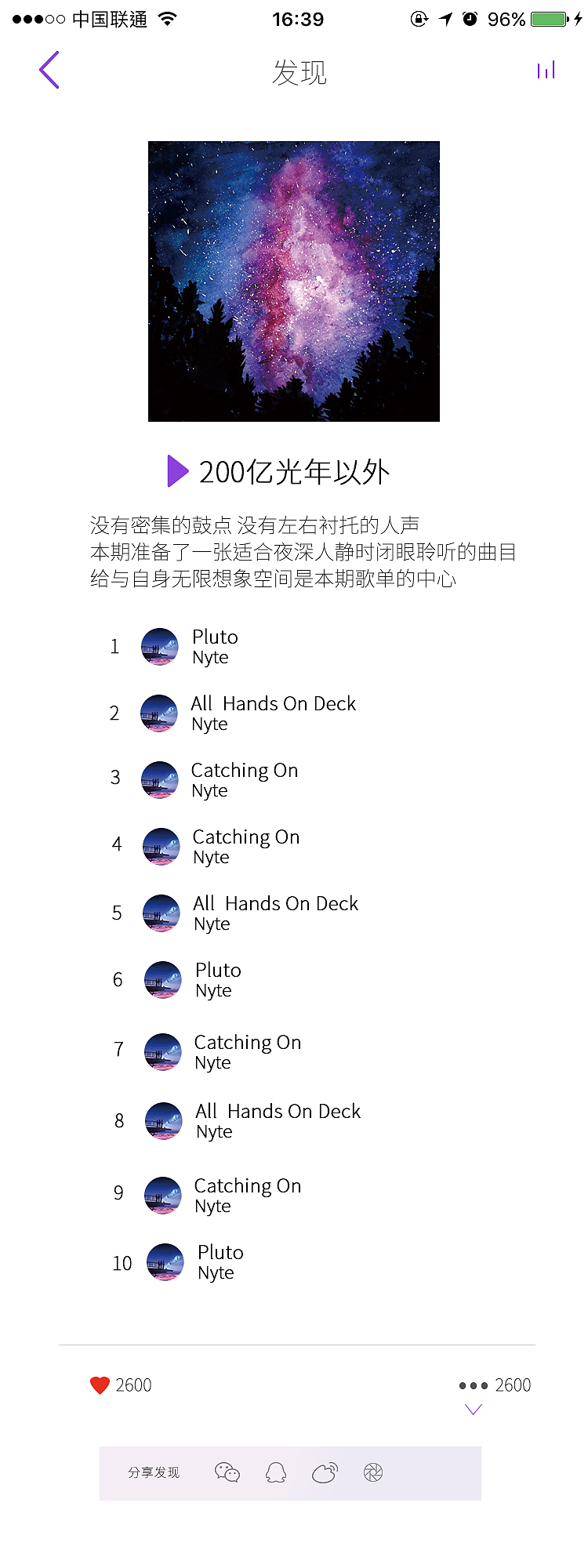The image size is (588, 1568).
Task: Open the galaxy cover artwork
Action: coord(294,281)
